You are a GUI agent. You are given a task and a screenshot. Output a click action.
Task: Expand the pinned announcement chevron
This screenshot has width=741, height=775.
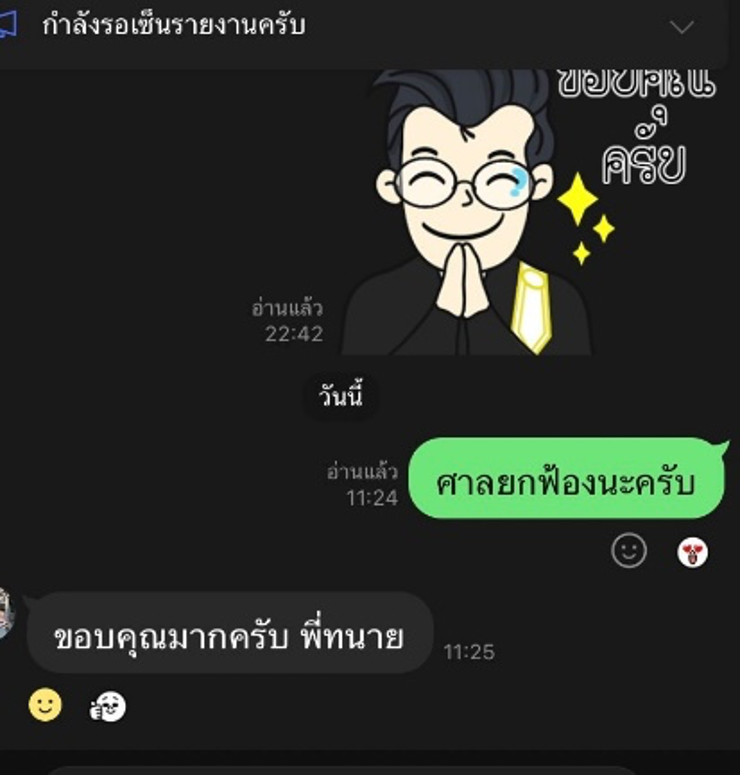pos(681,28)
